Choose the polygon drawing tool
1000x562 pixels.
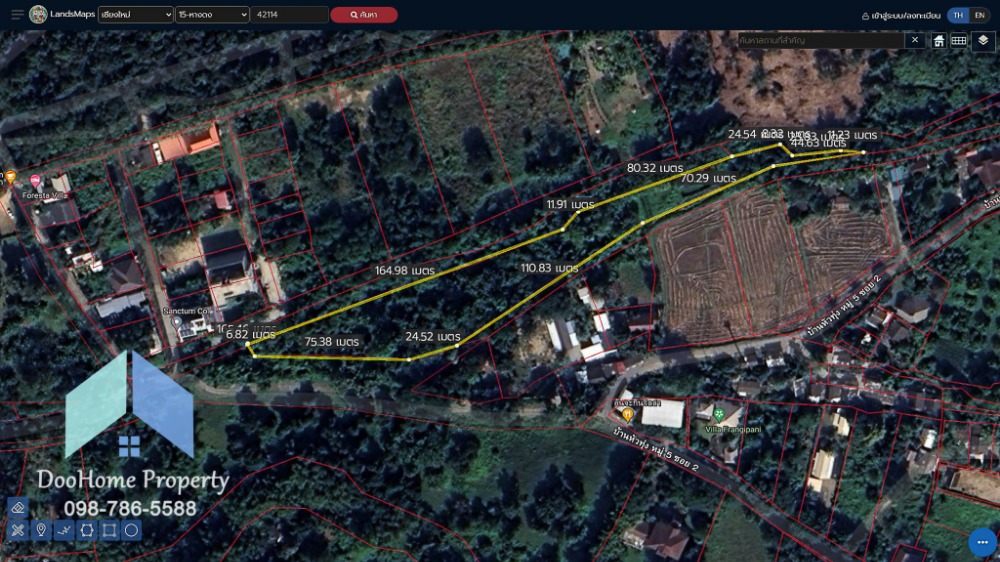[87, 530]
